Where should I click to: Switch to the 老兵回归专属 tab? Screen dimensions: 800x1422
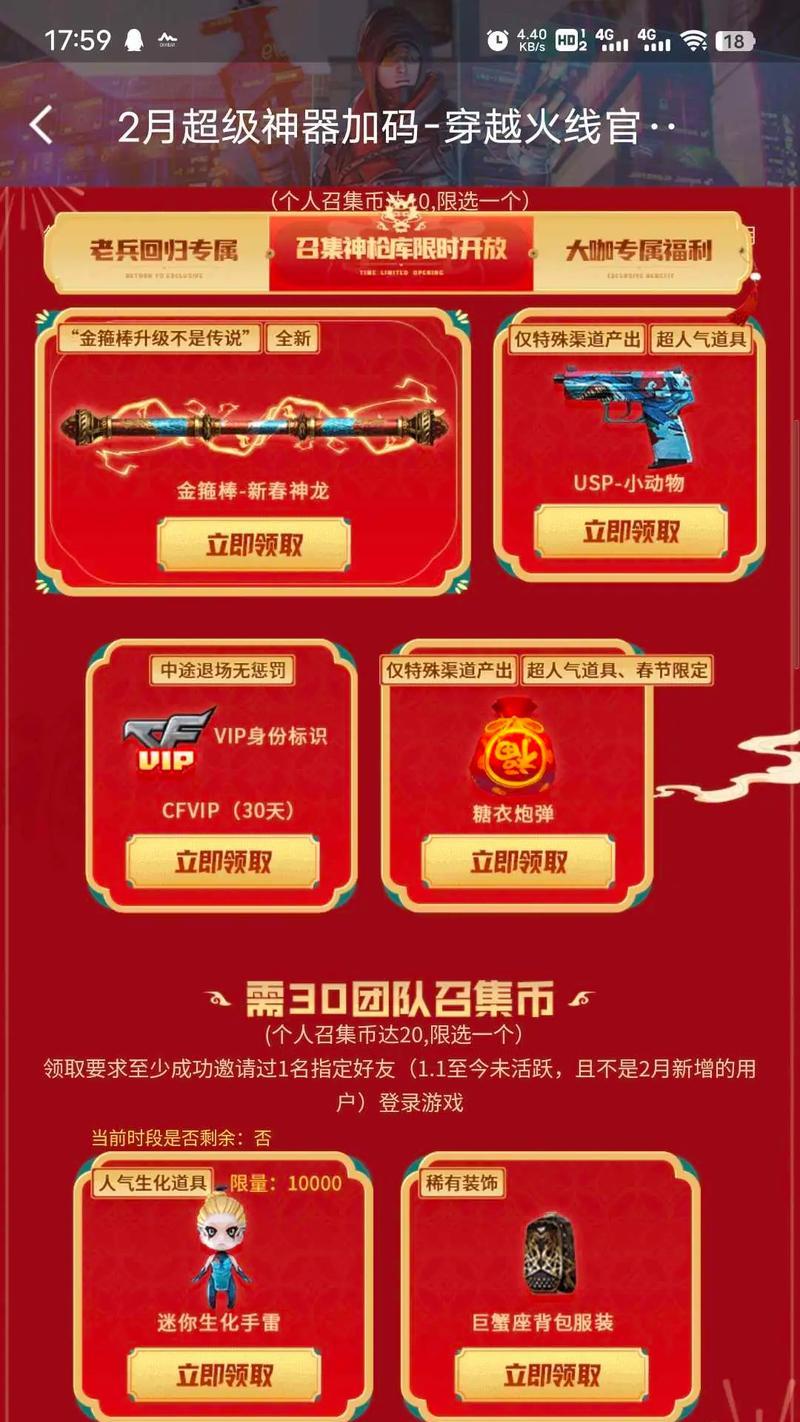(x=163, y=250)
